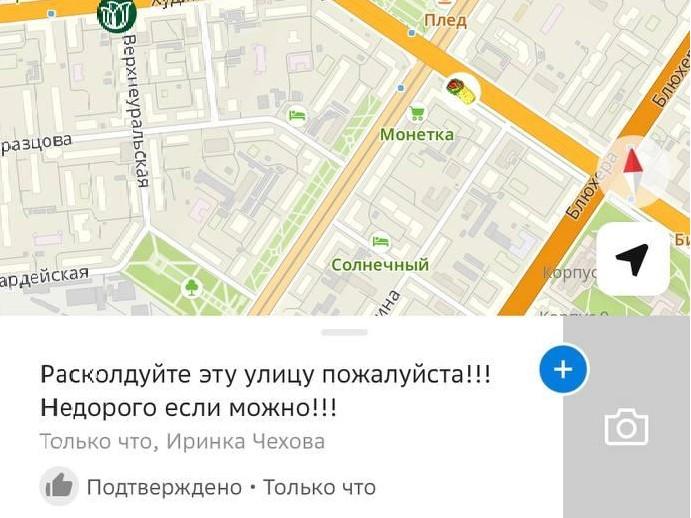This screenshot has width=691, height=518.
Task: Like the comment with thumbs up
Action: tap(59, 487)
